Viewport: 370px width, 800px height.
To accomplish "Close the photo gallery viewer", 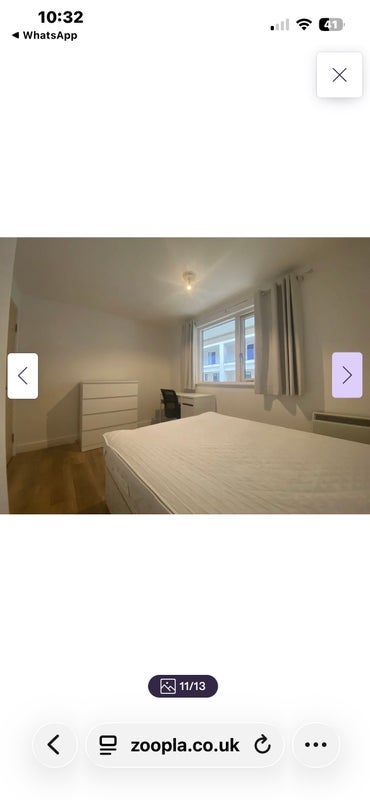I will tap(339, 75).
